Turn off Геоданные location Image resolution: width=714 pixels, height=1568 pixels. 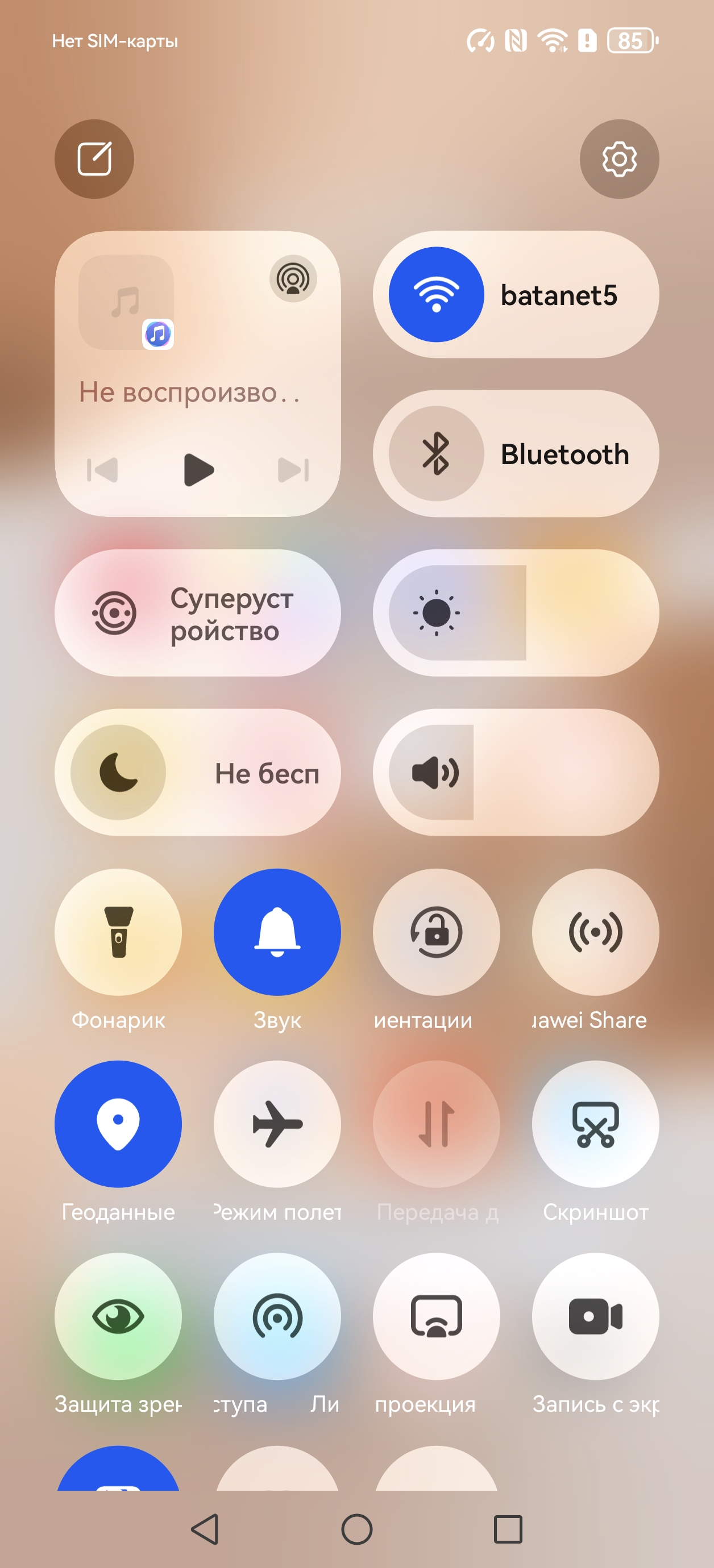coord(118,1124)
